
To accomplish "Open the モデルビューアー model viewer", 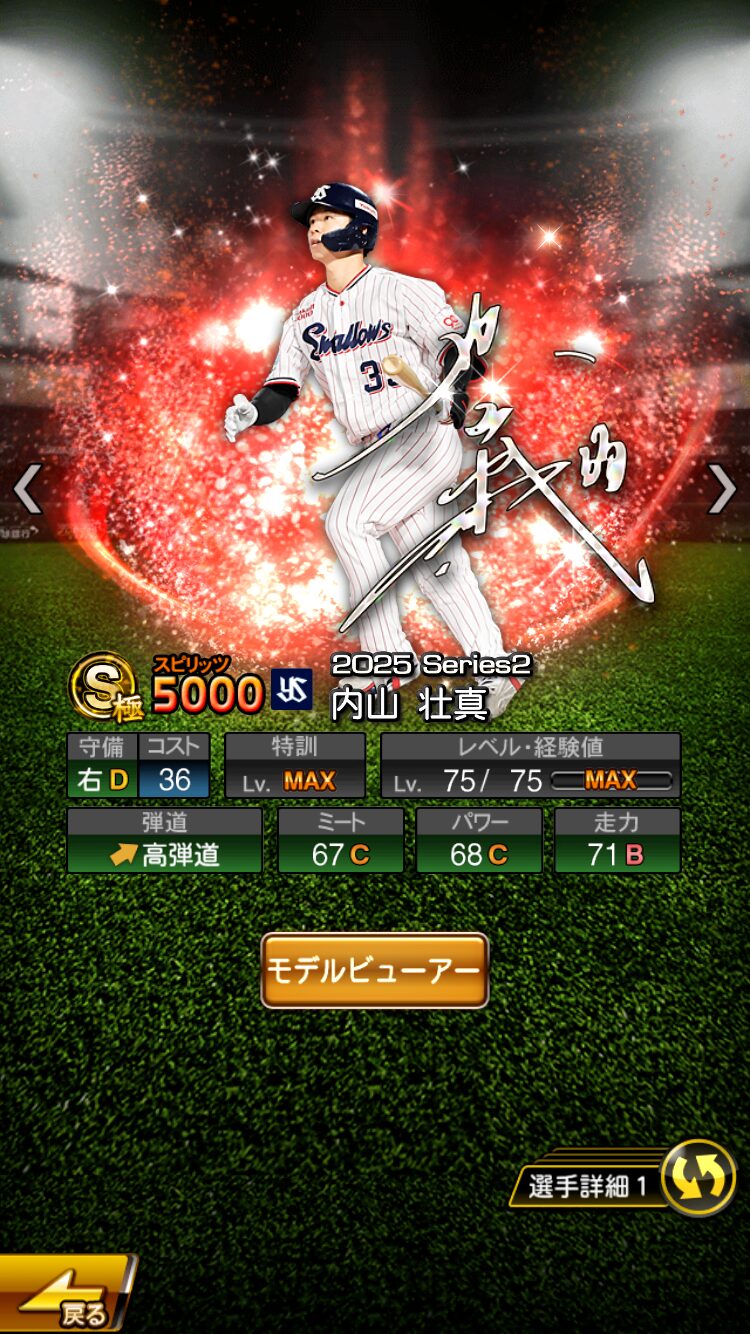I will coord(374,970).
